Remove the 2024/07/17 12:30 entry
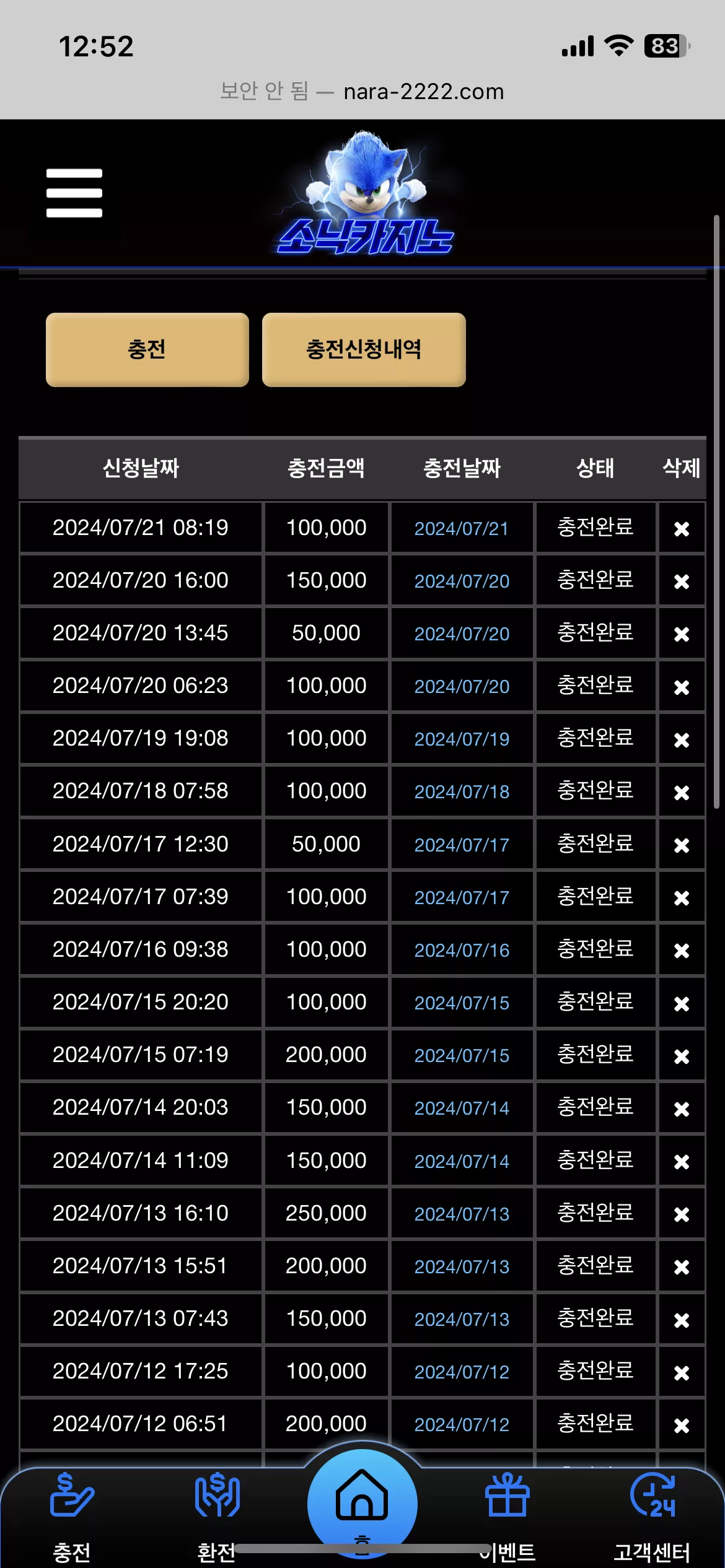 click(x=682, y=845)
